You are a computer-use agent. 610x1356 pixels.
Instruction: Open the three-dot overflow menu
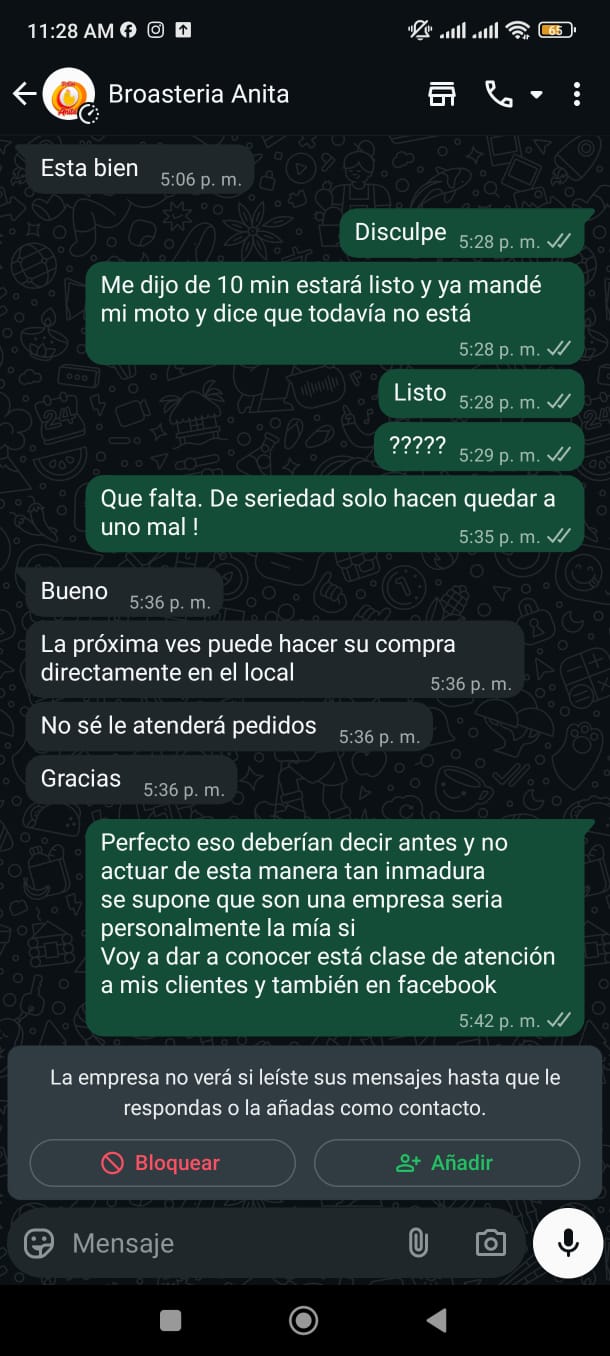tap(577, 94)
